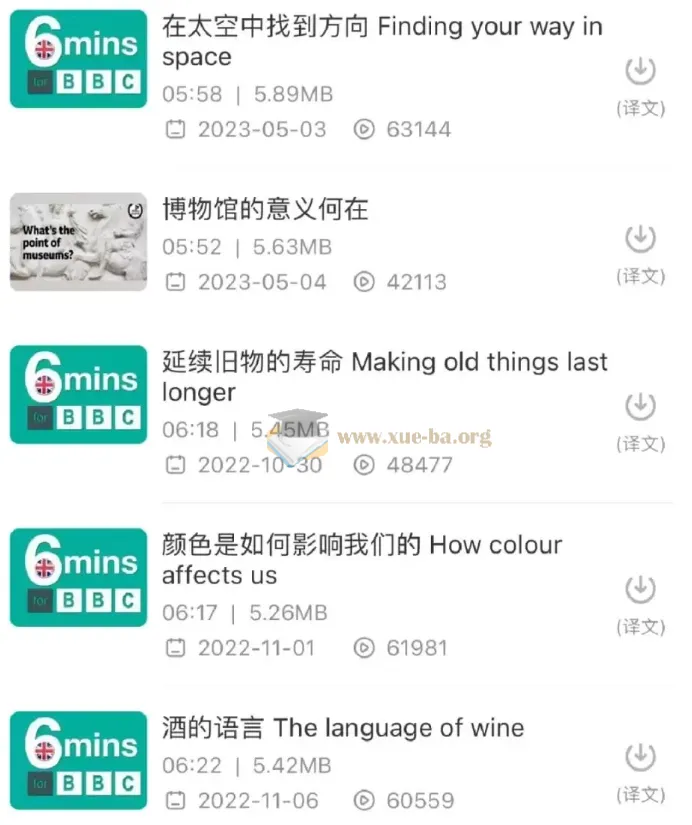The width and height of the screenshot is (692, 825).
Task: Open 'Making old things last longer' episode
Action: [x=384, y=376]
